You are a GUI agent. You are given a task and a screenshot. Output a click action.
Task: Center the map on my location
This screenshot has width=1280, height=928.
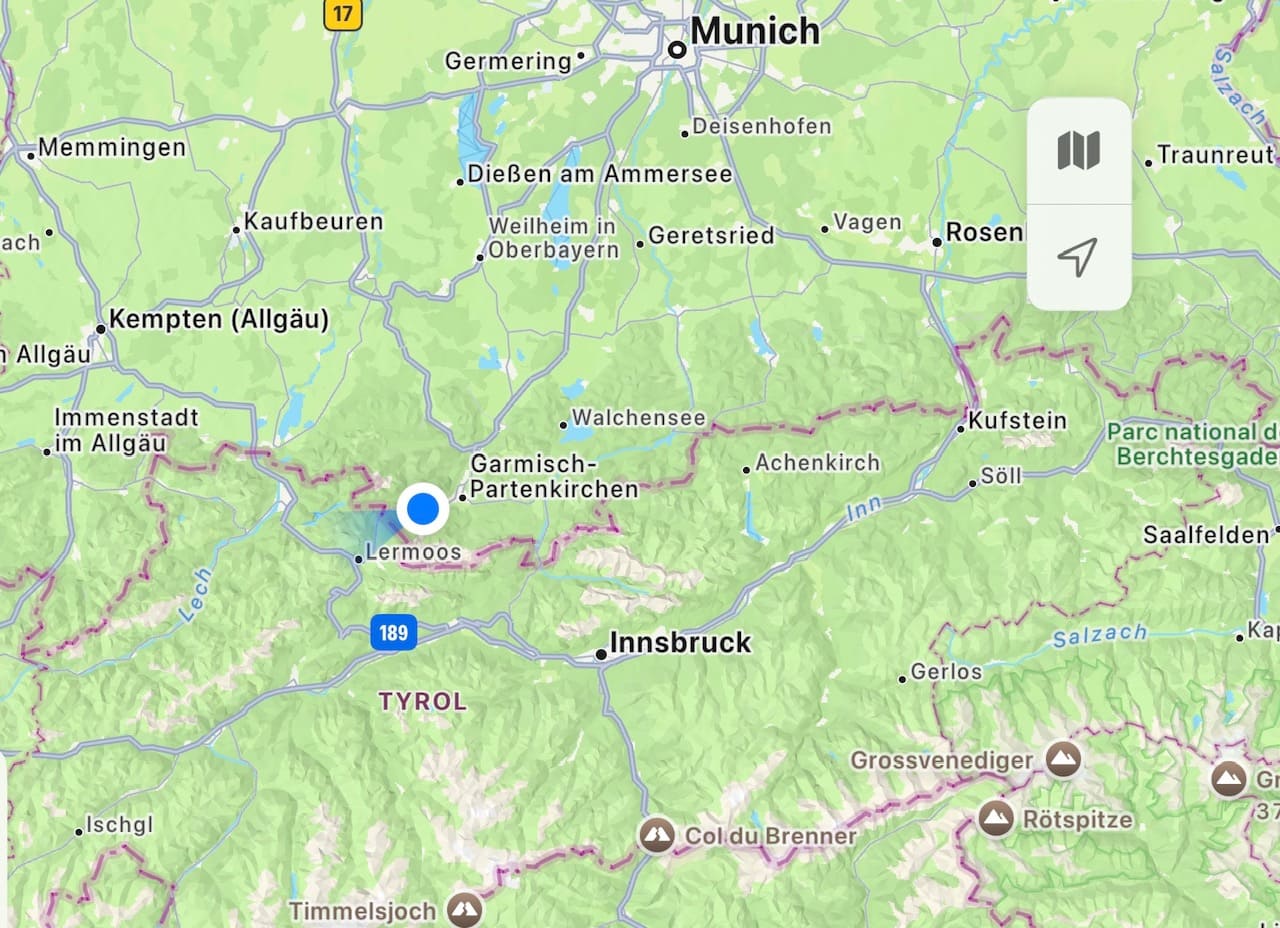pyautogui.click(x=1078, y=257)
